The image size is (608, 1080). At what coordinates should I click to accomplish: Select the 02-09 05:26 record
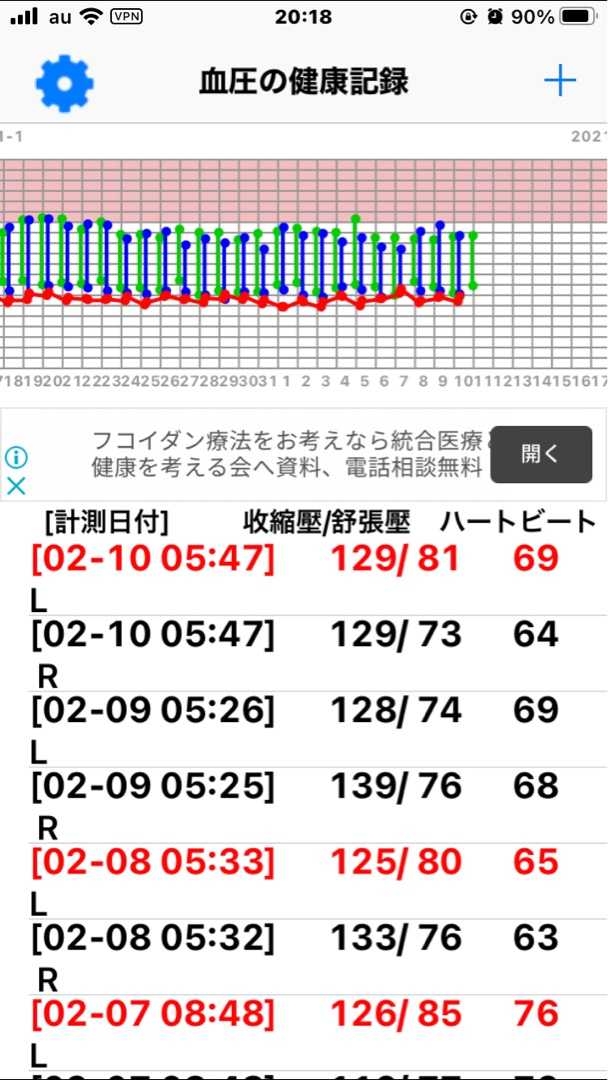tap(304, 729)
